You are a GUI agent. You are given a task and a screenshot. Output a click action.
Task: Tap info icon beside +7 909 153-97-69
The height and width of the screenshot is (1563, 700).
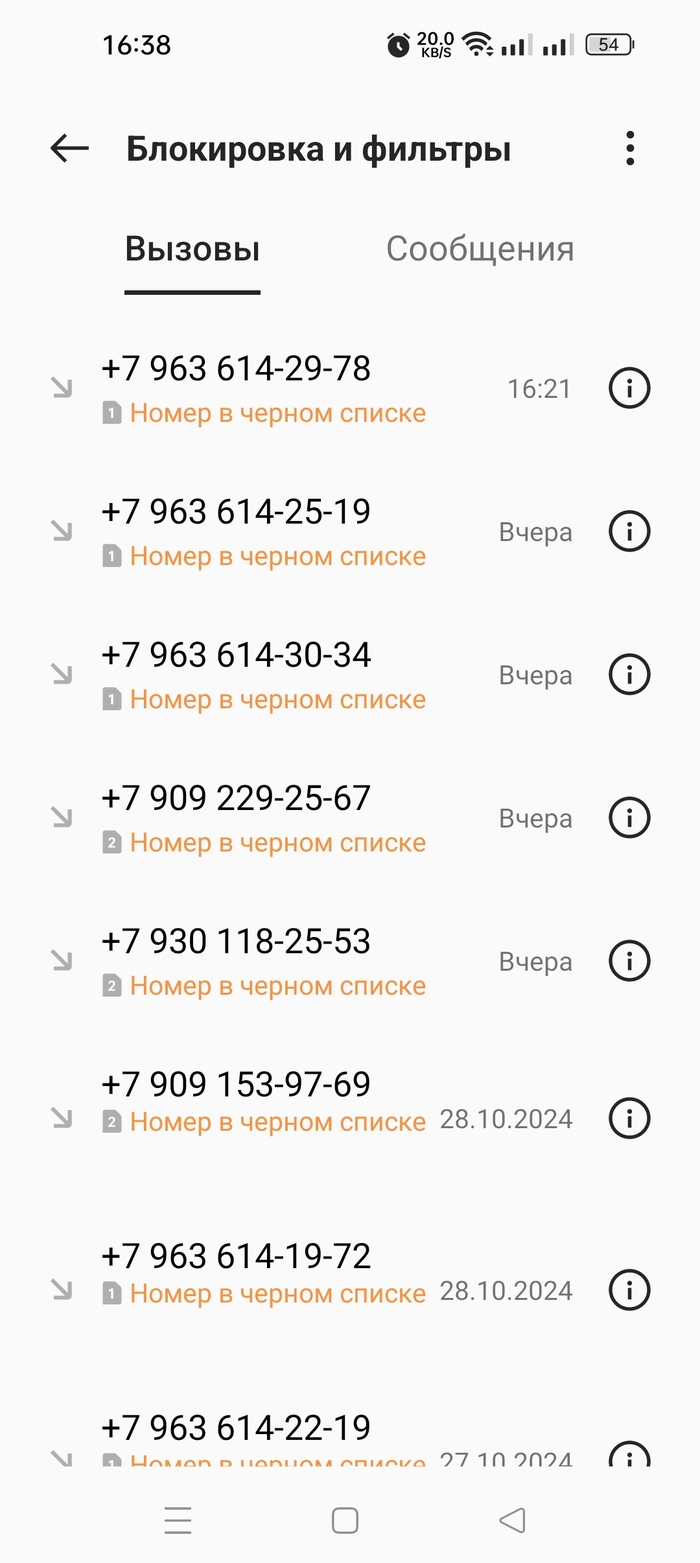[629, 1116]
